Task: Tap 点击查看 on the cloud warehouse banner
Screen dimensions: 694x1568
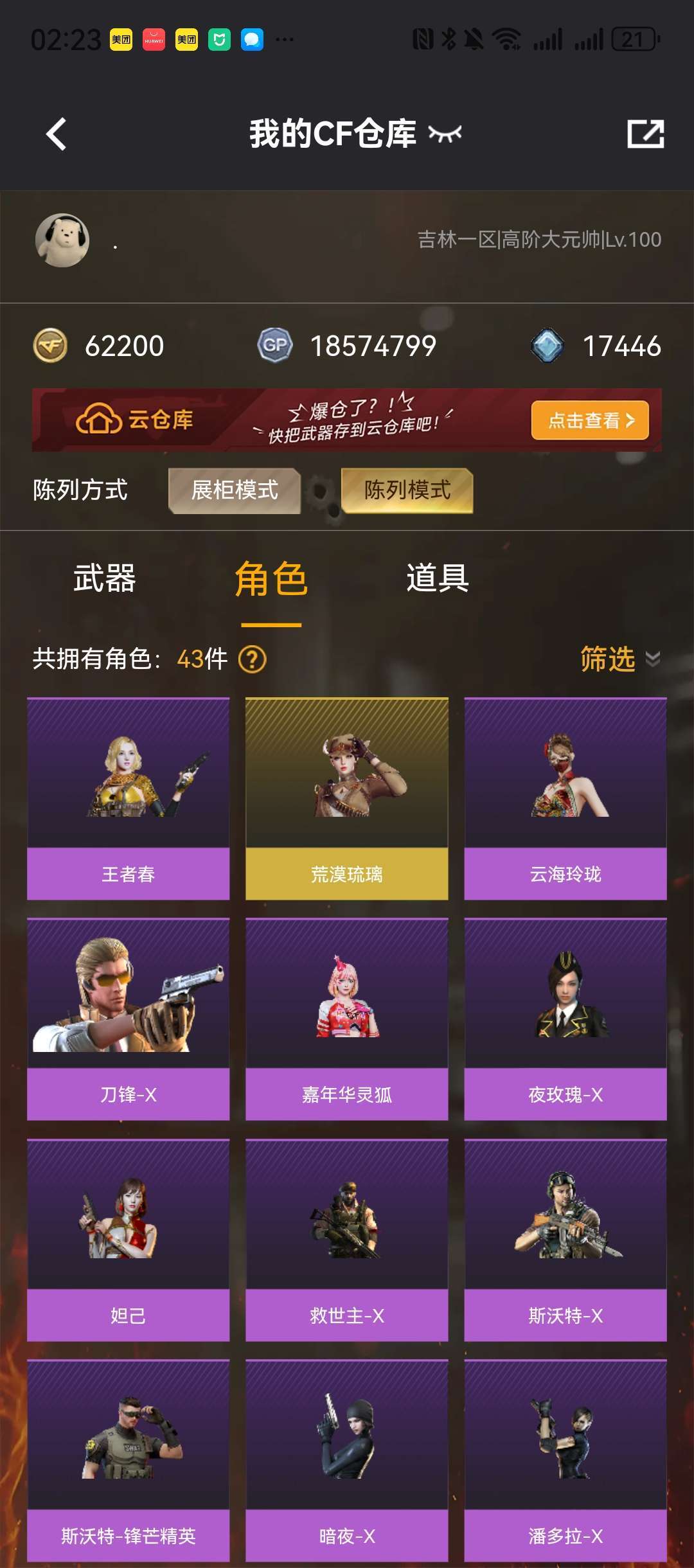Action: [x=589, y=420]
